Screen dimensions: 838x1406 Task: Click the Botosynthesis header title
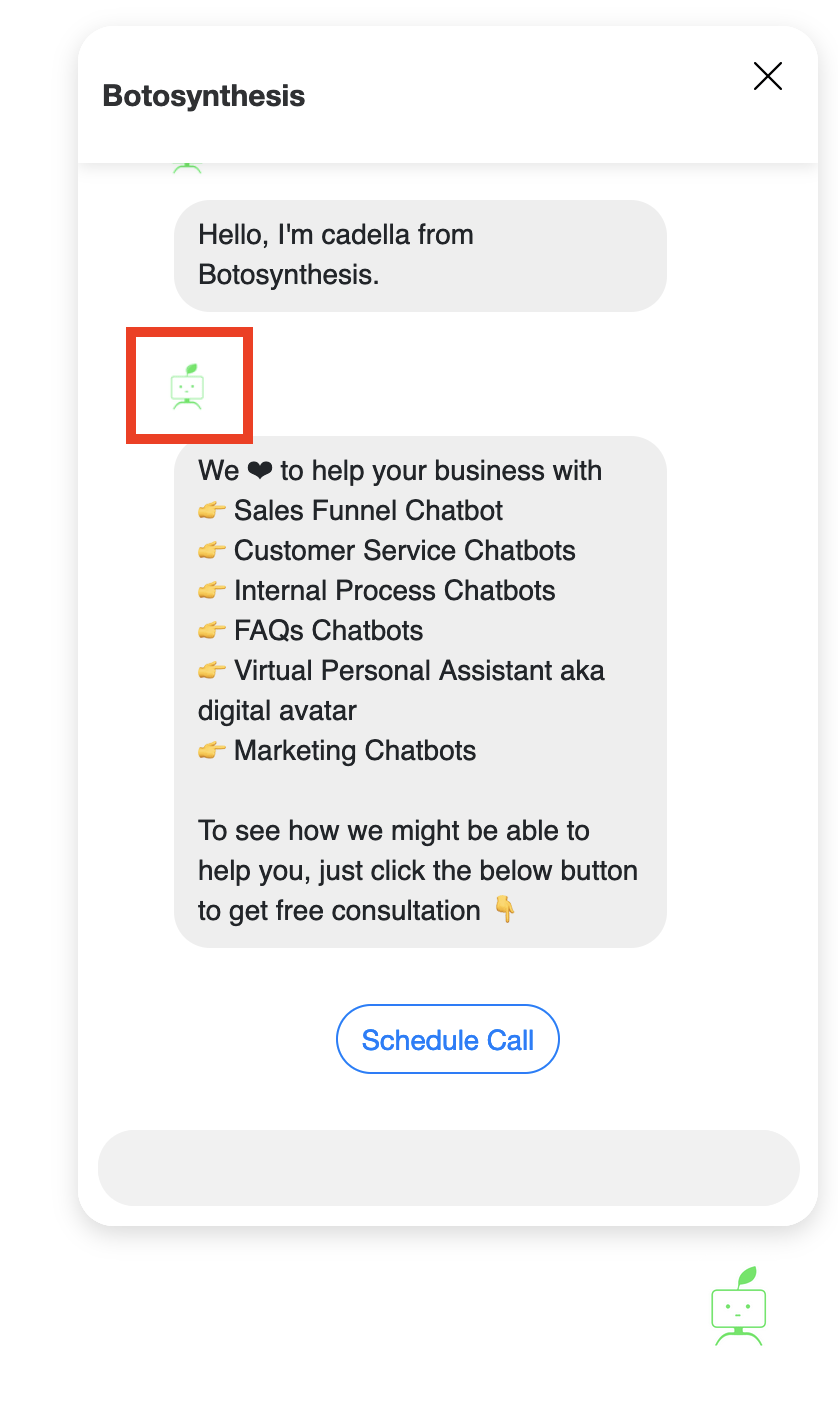point(202,96)
